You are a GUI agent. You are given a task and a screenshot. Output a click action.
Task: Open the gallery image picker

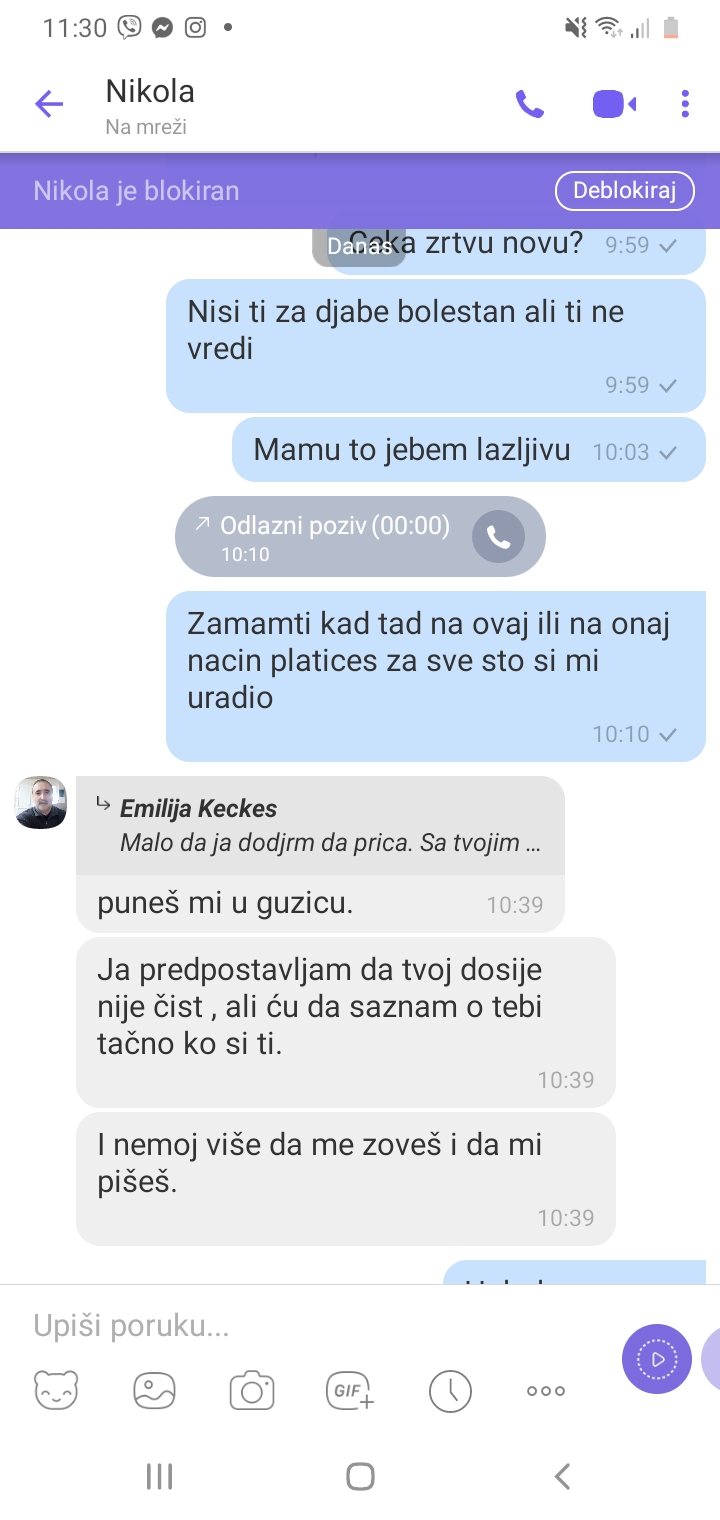click(154, 1390)
